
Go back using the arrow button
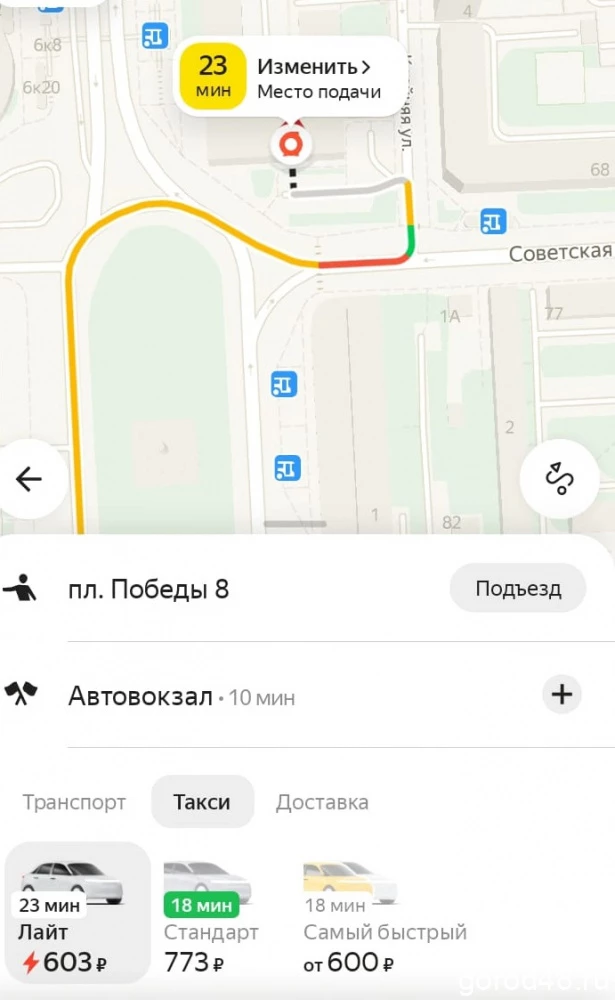(29, 479)
